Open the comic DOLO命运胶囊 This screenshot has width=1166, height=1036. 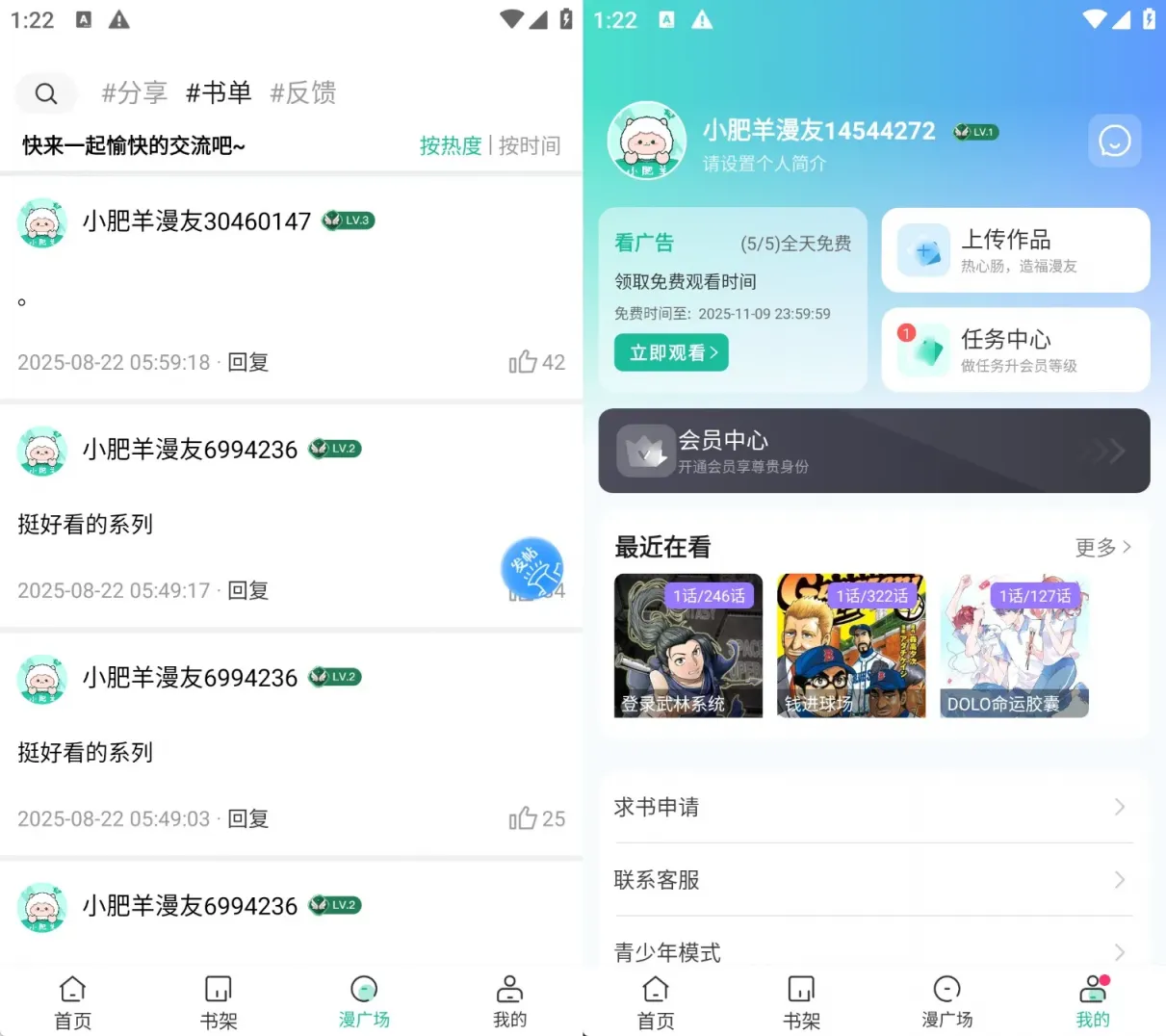[1014, 645]
